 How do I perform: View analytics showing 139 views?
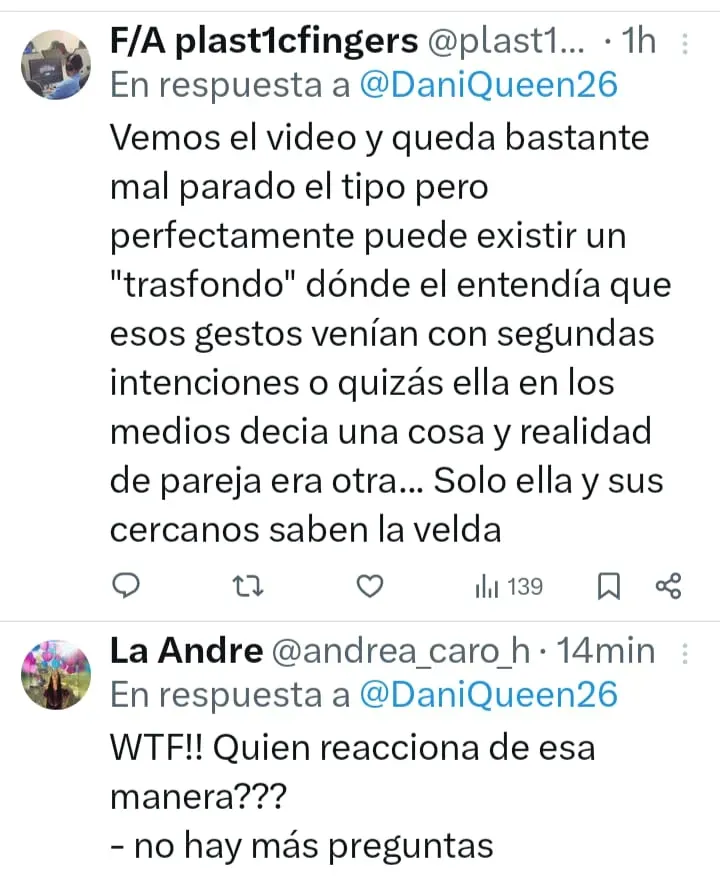click(x=509, y=587)
